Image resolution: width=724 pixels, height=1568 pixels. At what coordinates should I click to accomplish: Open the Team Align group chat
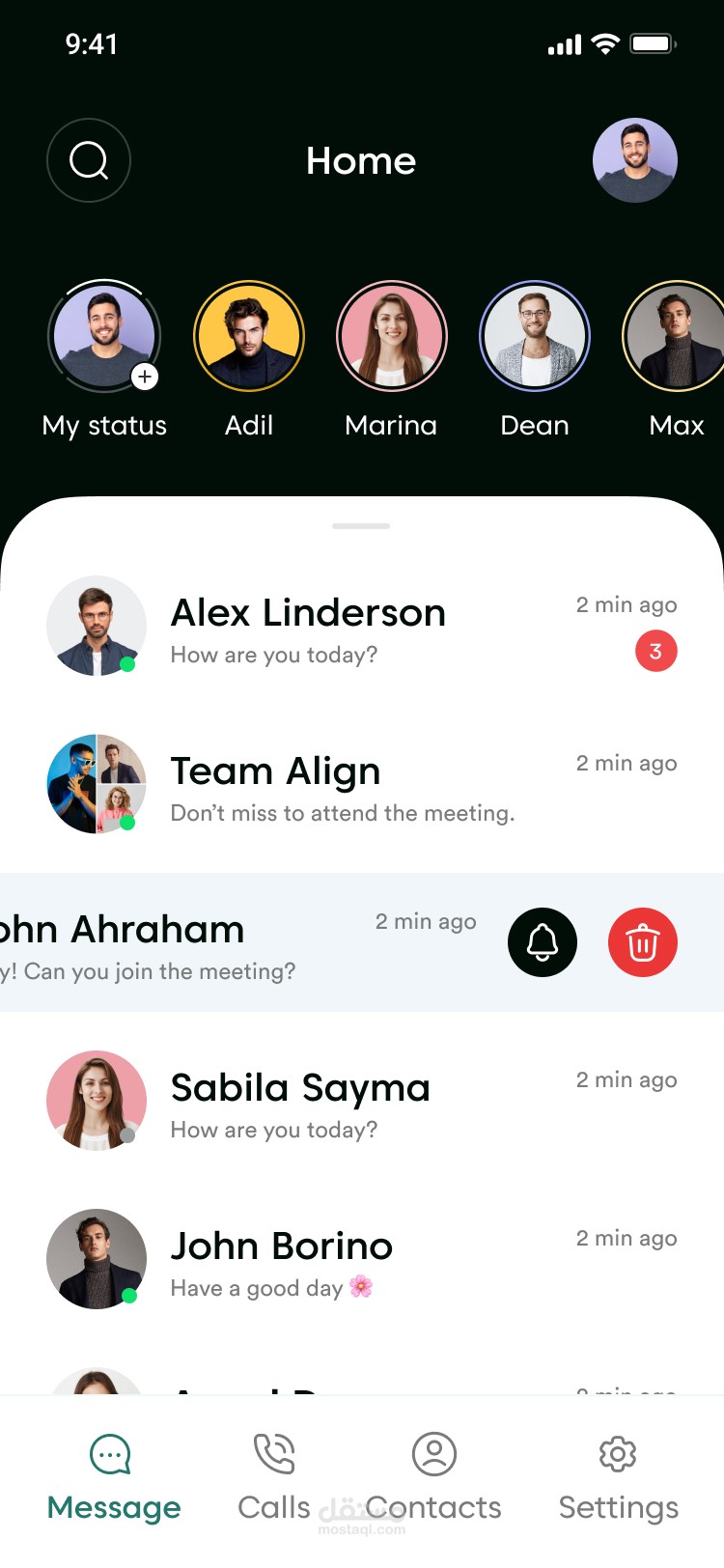pos(362,786)
